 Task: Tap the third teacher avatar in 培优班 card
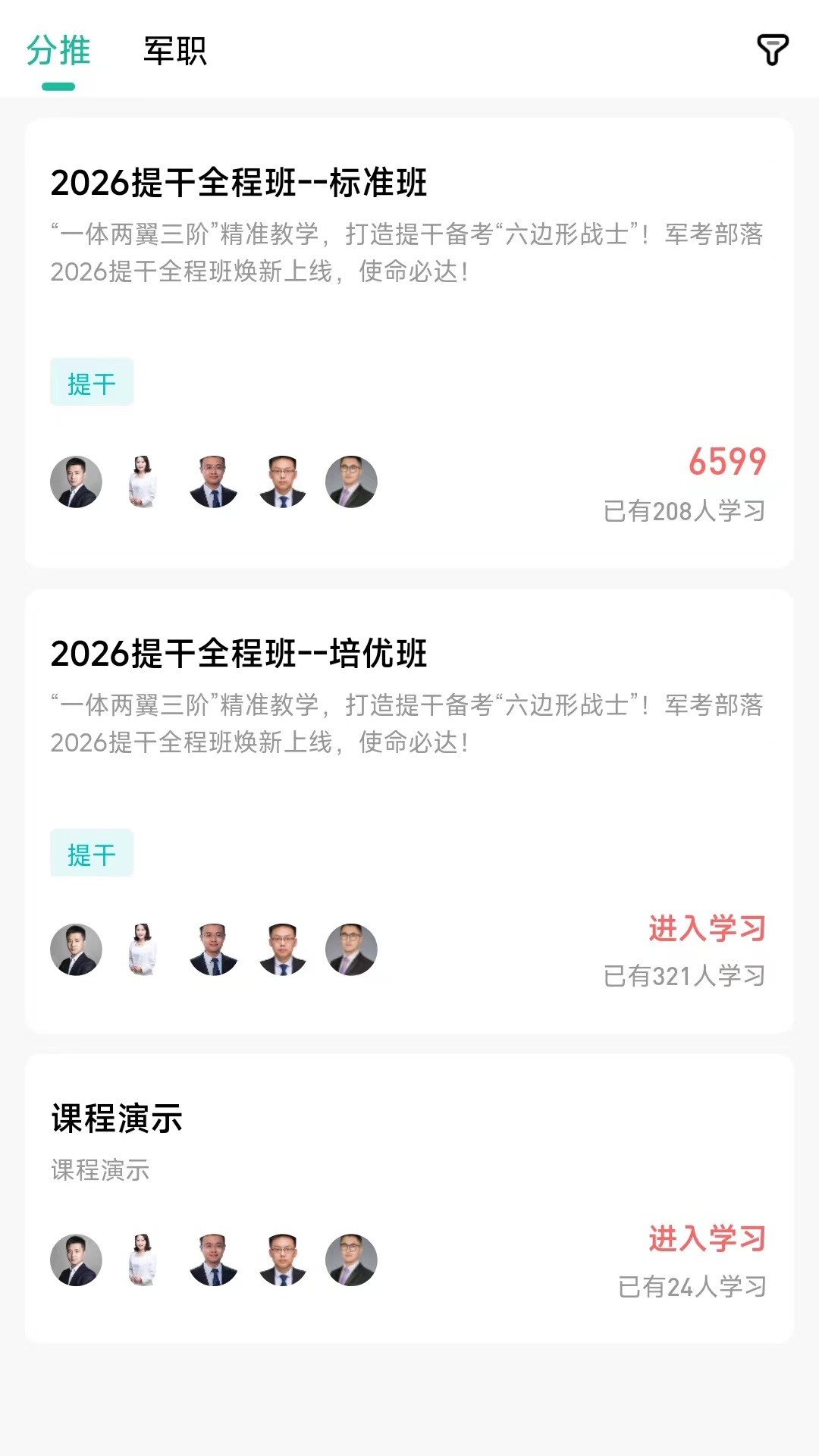[x=213, y=949]
